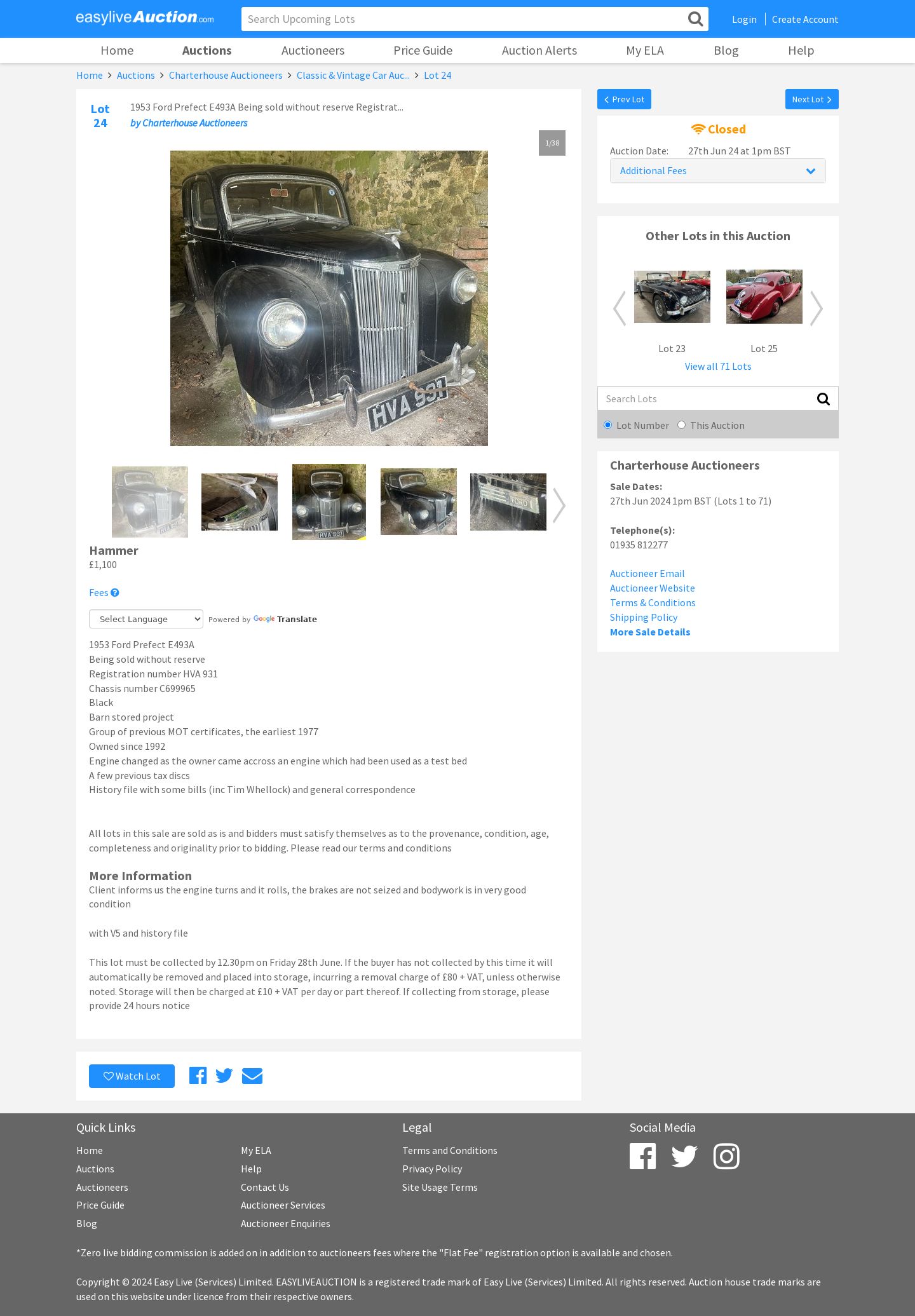915x1316 pixels.
Task: Open the Auction Alerts tab
Action: (x=539, y=51)
